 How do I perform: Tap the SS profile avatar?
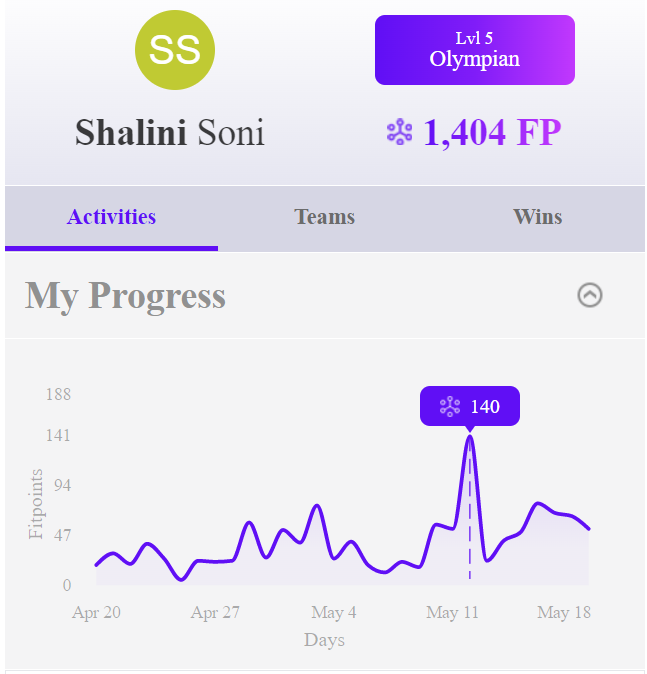coord(175,50)
